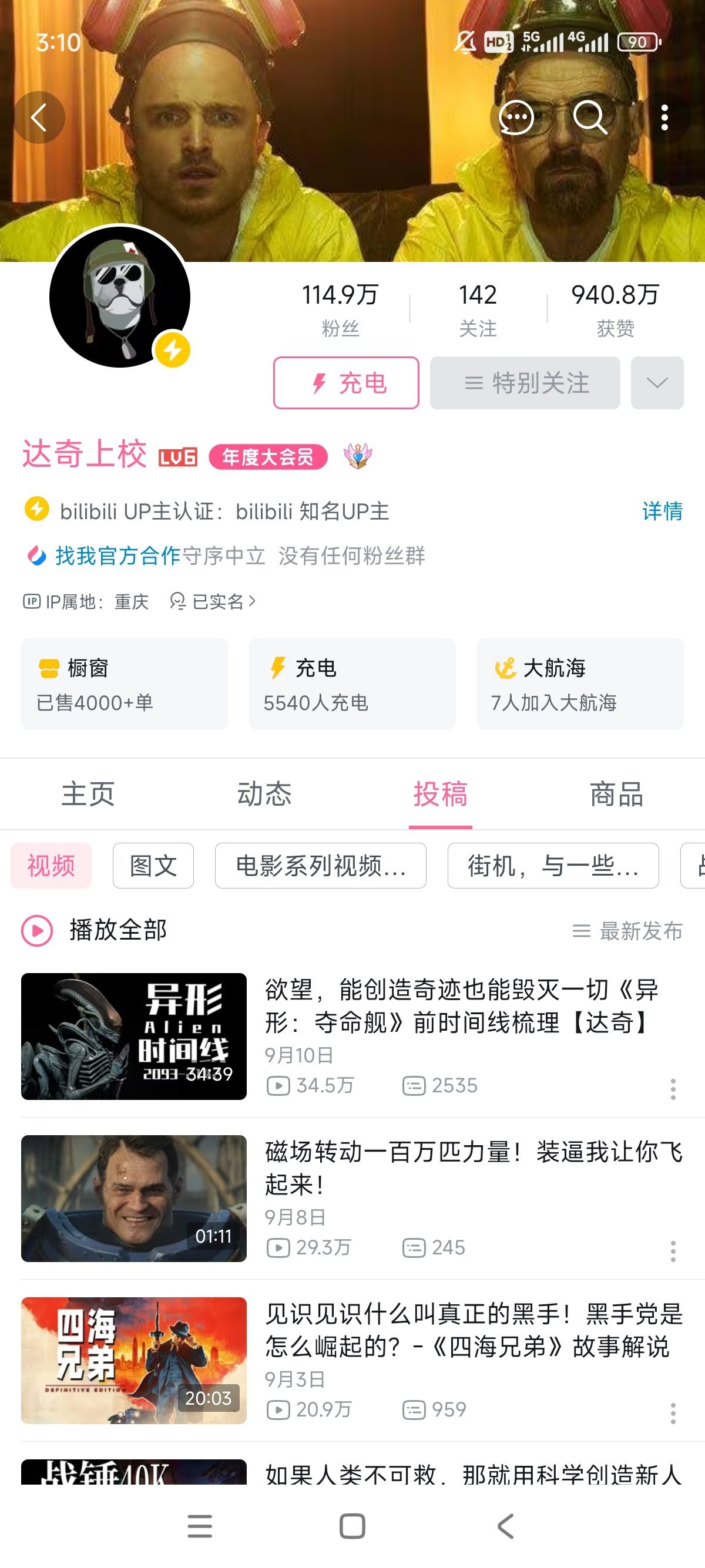The height and width of the screenshot is (1568, 705).
Task: Open 详情 for certification details
Action: pos(662,511)
